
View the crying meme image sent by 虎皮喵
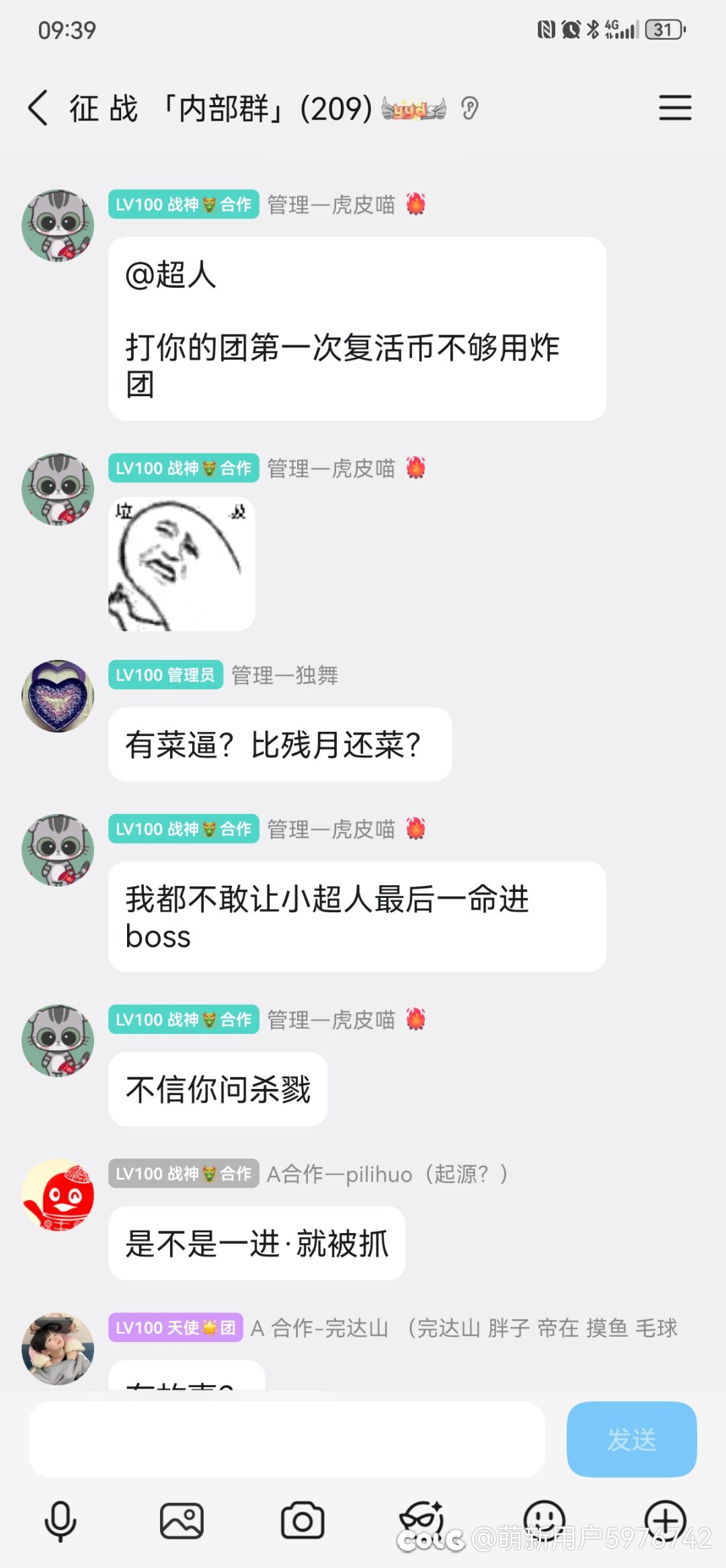[182, 564]
